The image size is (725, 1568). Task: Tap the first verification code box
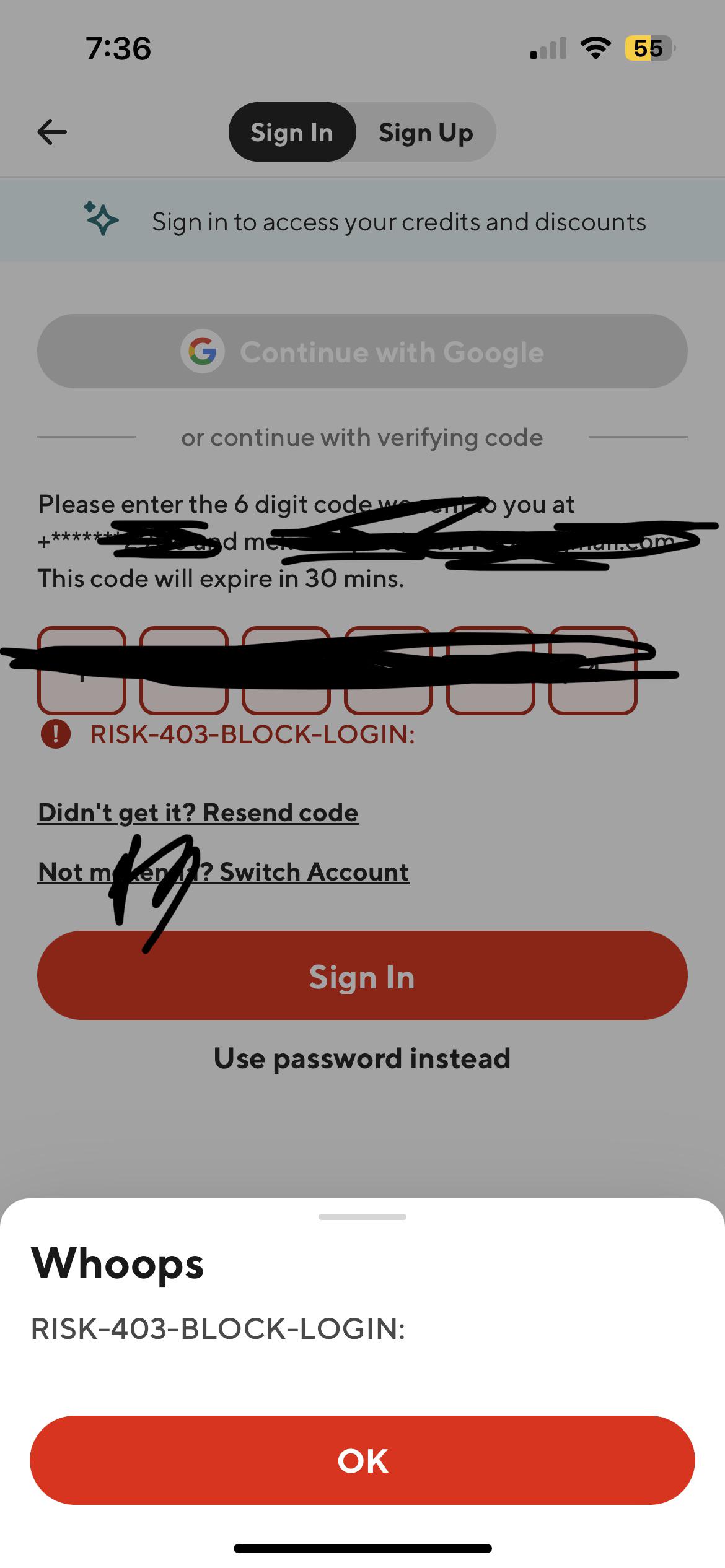(x=81, y=669)
